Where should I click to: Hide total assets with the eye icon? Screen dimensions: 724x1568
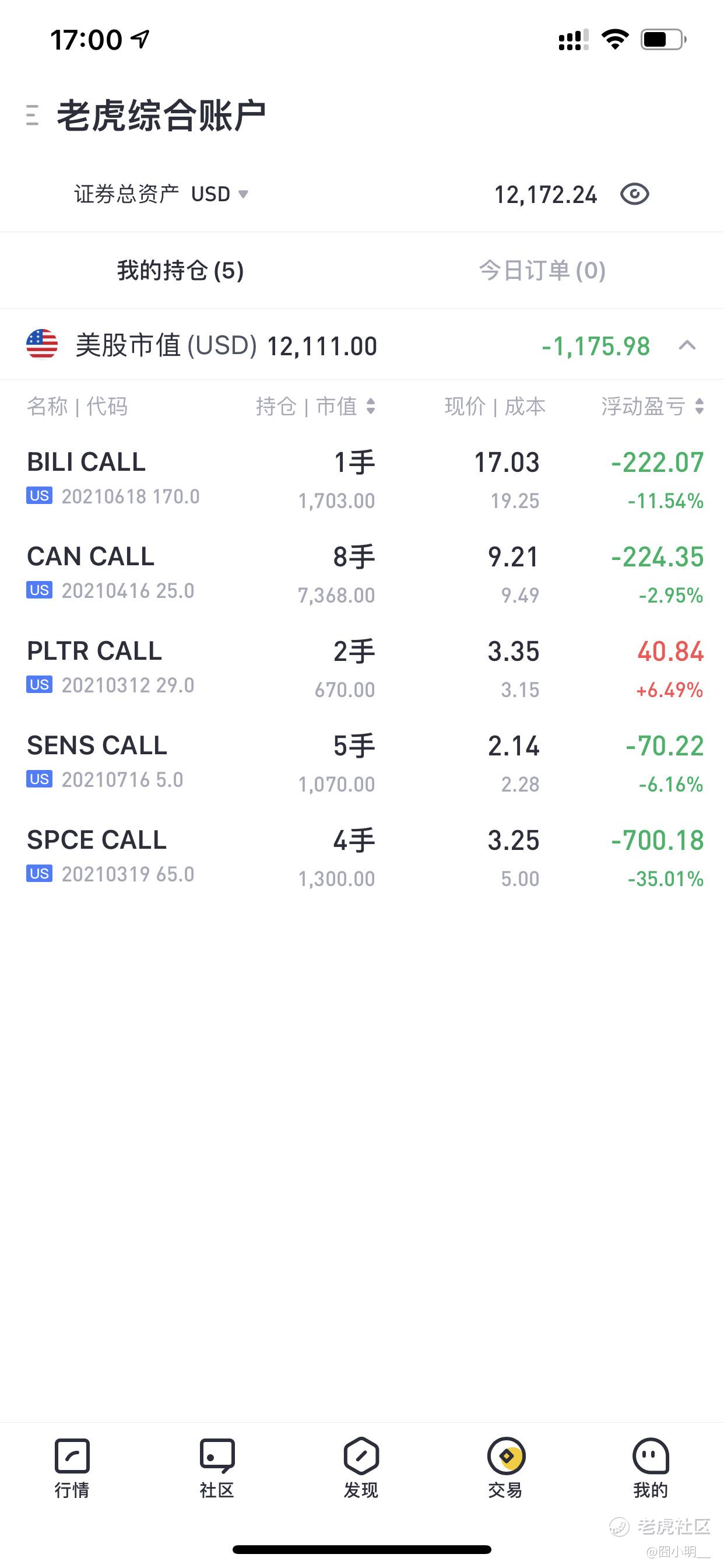635,195
